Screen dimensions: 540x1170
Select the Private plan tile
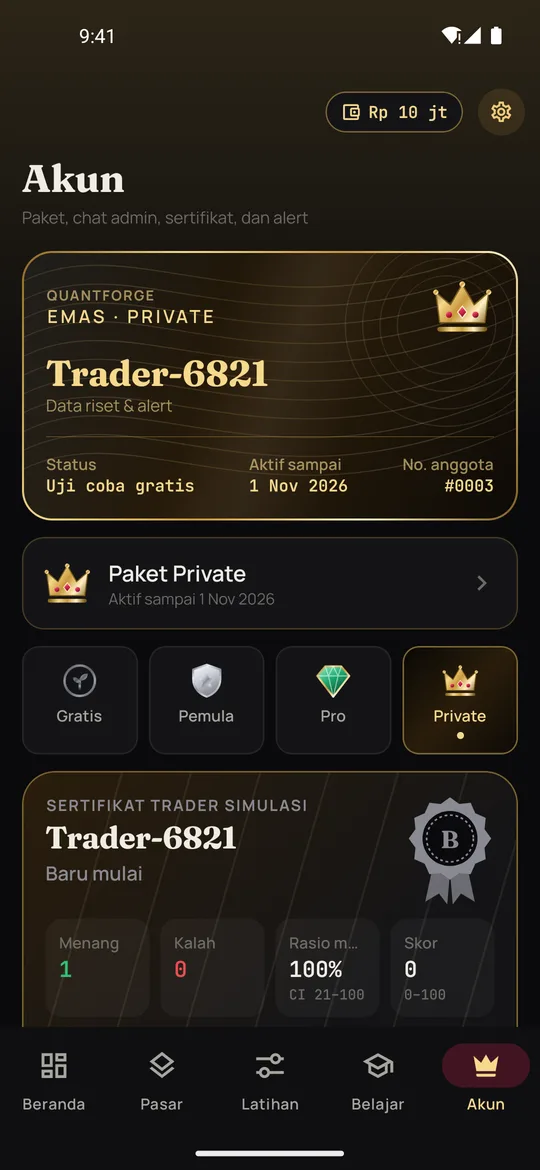pyautogui.click(x=460, y=700)
